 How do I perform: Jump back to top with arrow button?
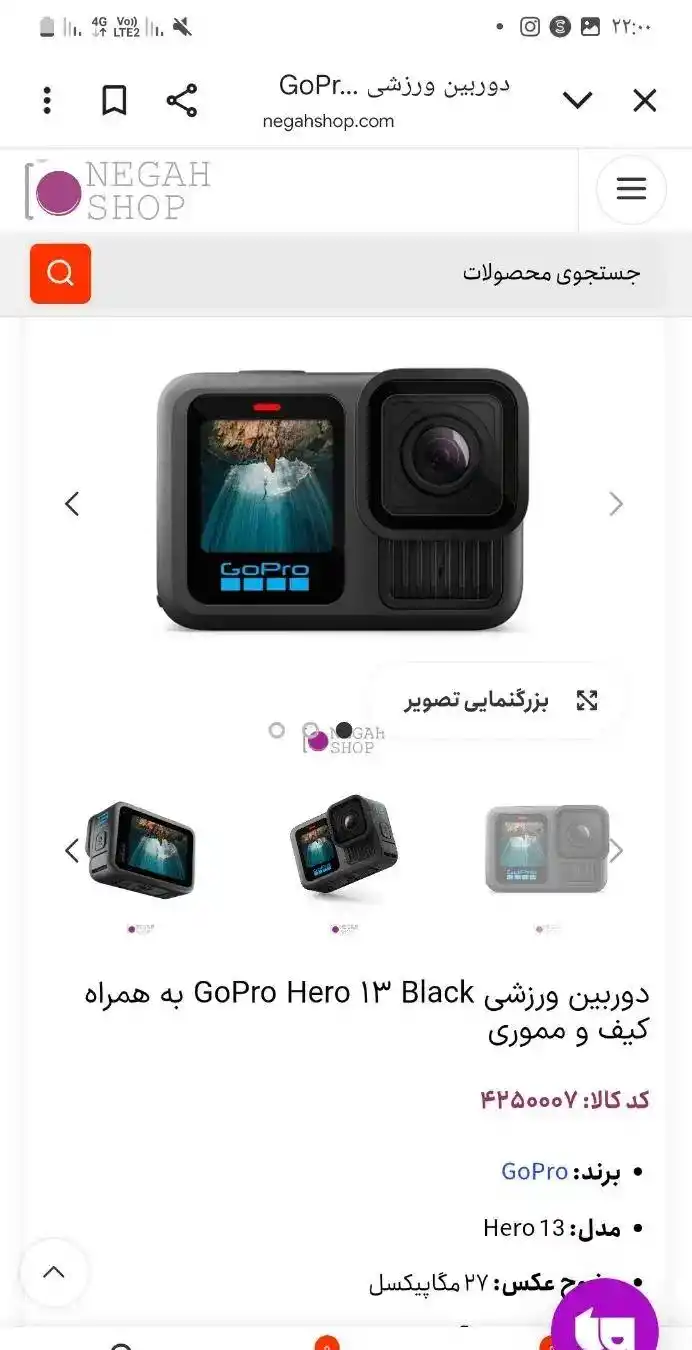(54, 1272)
